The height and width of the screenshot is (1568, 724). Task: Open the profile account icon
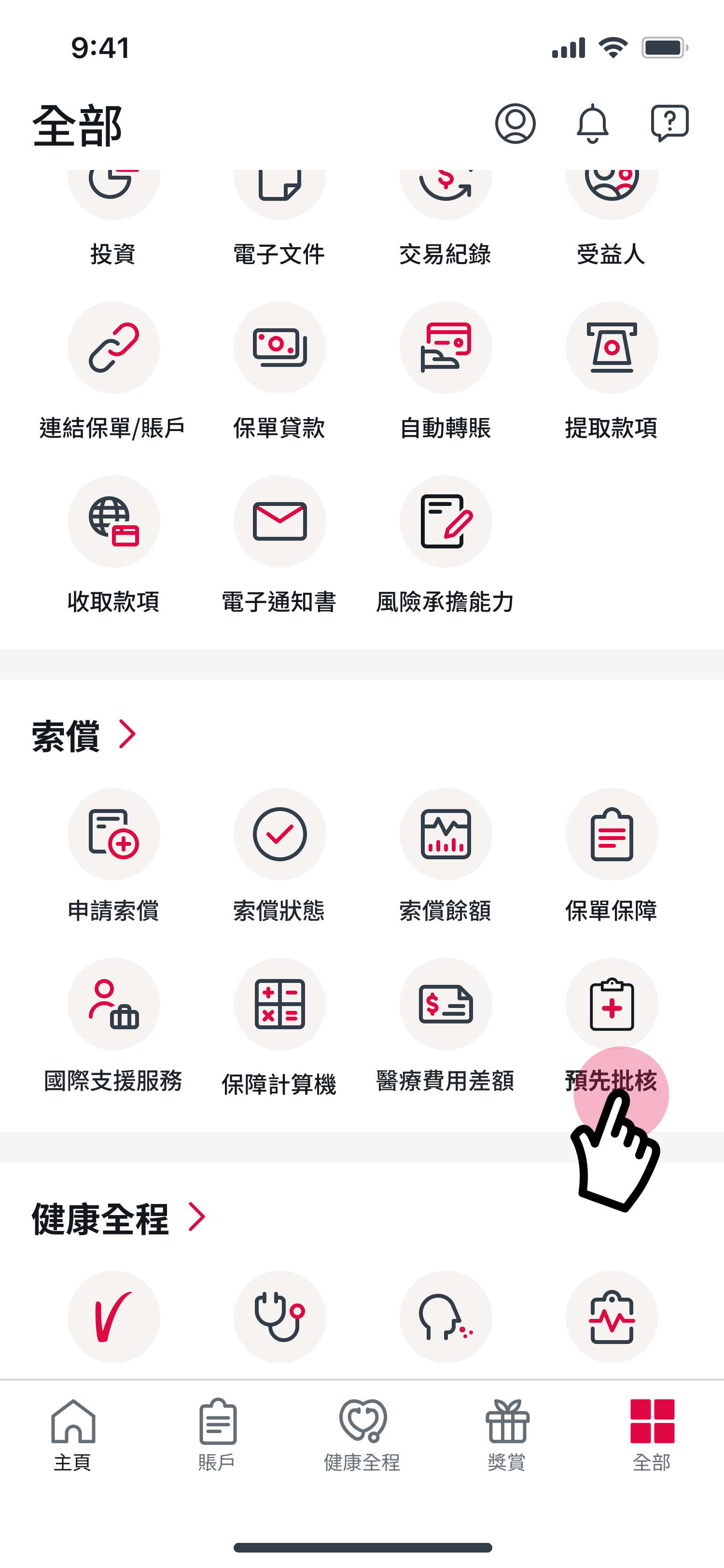(515, 124)
